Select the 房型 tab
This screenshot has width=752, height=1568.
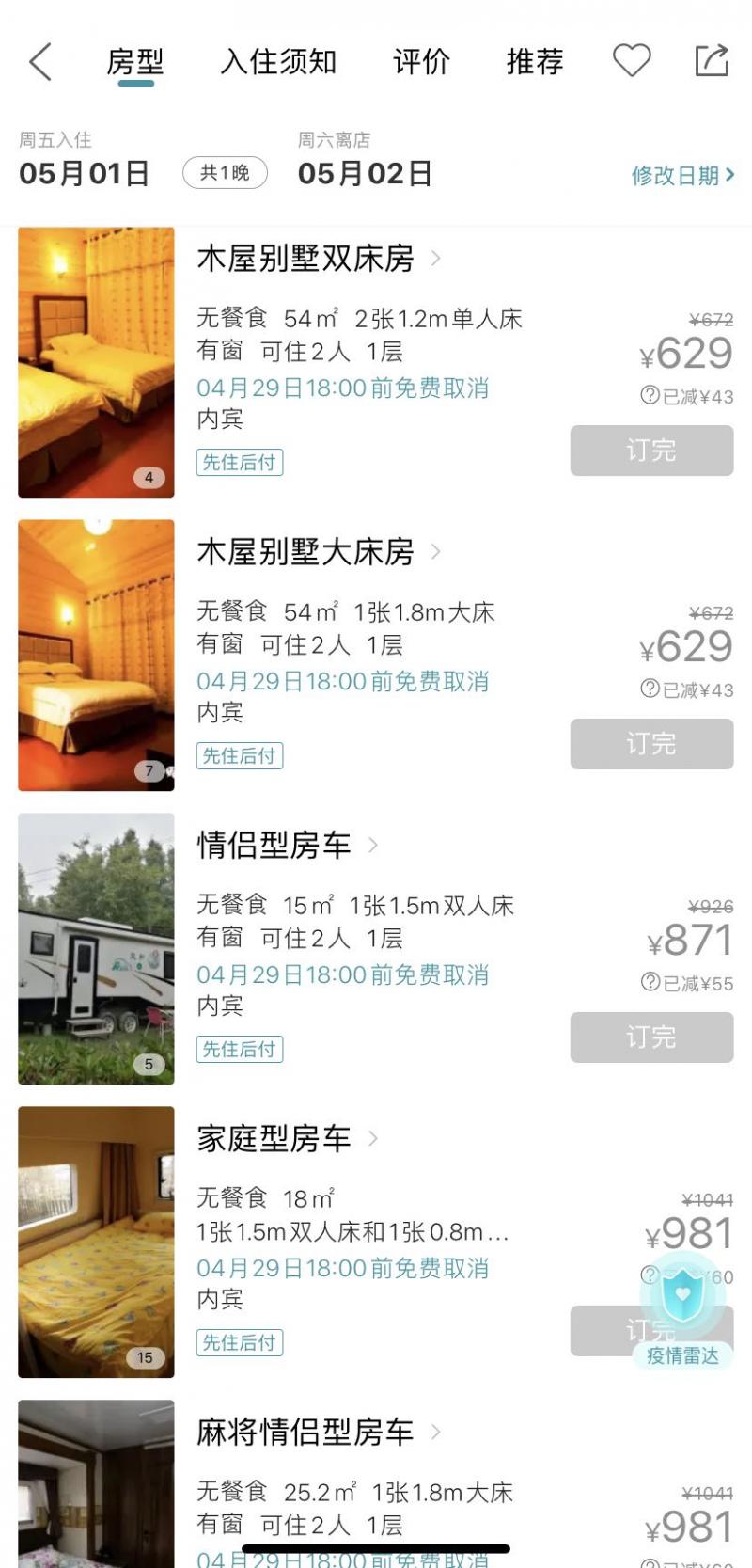(135, 62)
